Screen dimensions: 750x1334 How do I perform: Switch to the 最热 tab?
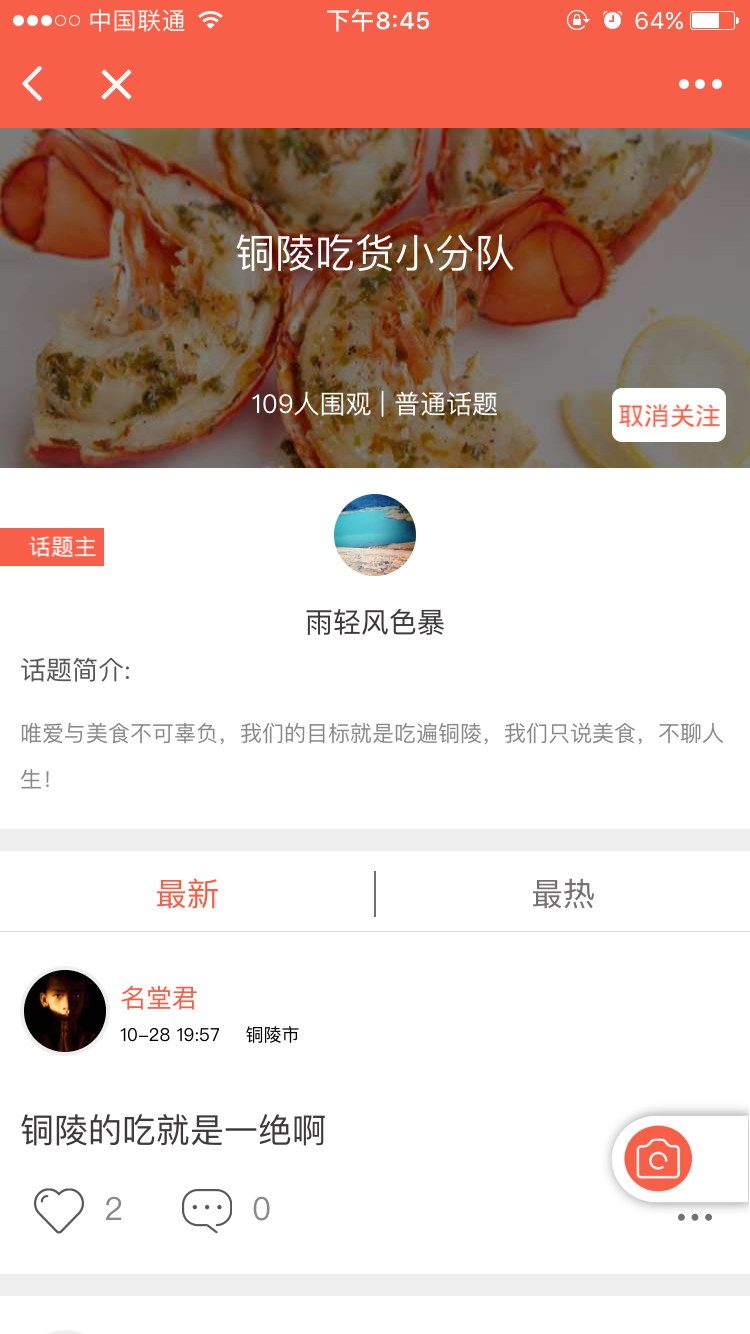click(x=563, y=894)
